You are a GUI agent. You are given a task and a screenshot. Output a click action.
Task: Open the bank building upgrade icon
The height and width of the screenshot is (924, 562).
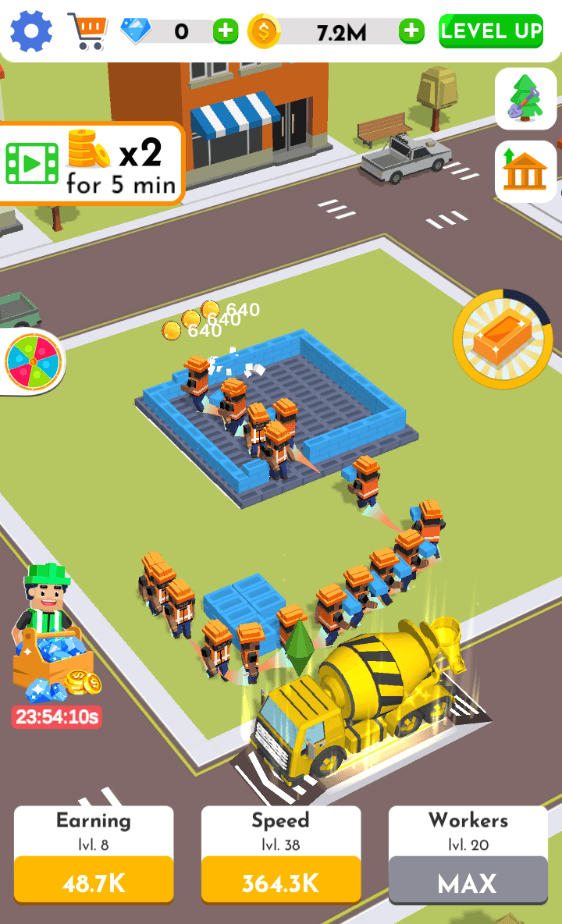pos(525,171)
